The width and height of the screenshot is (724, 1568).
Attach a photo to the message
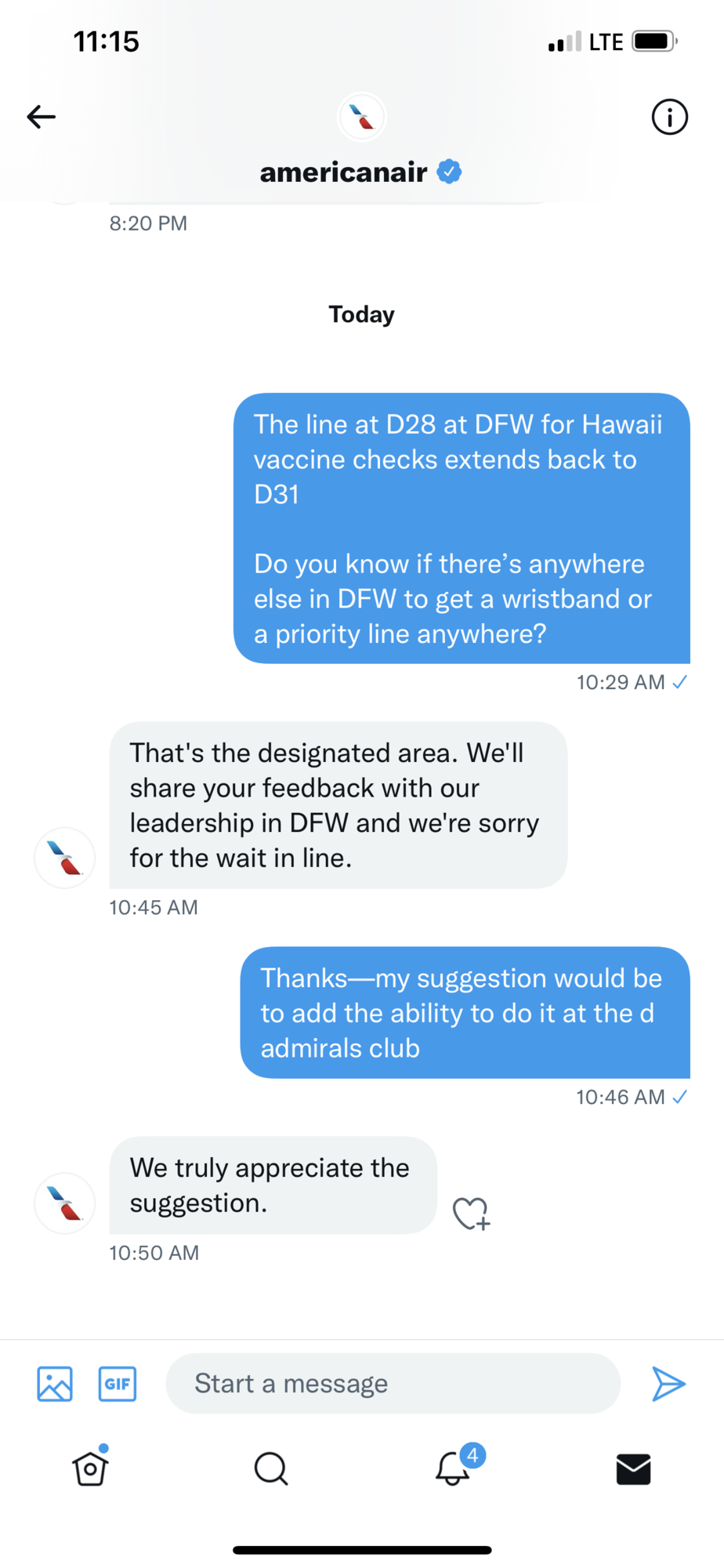(x=55, y=1384)
